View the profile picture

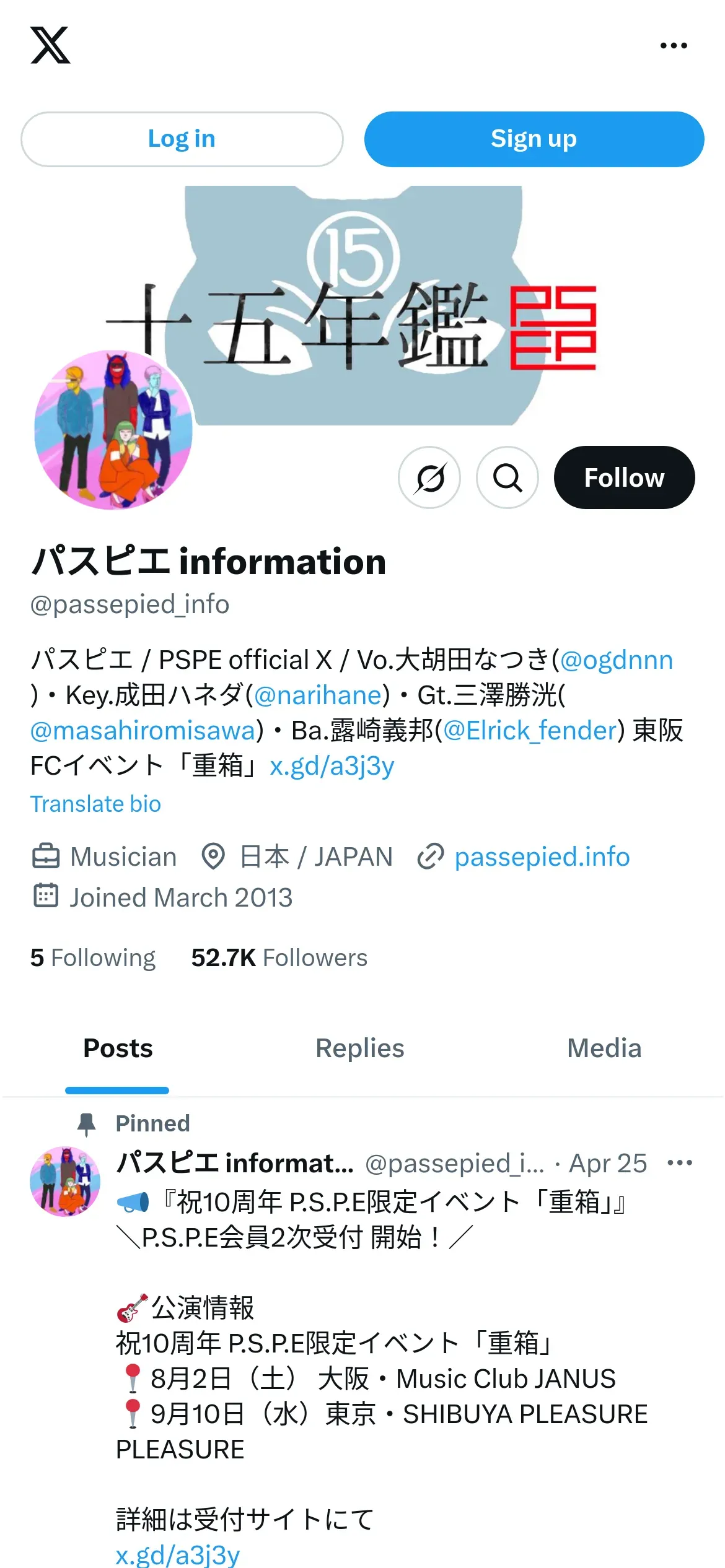113,430
